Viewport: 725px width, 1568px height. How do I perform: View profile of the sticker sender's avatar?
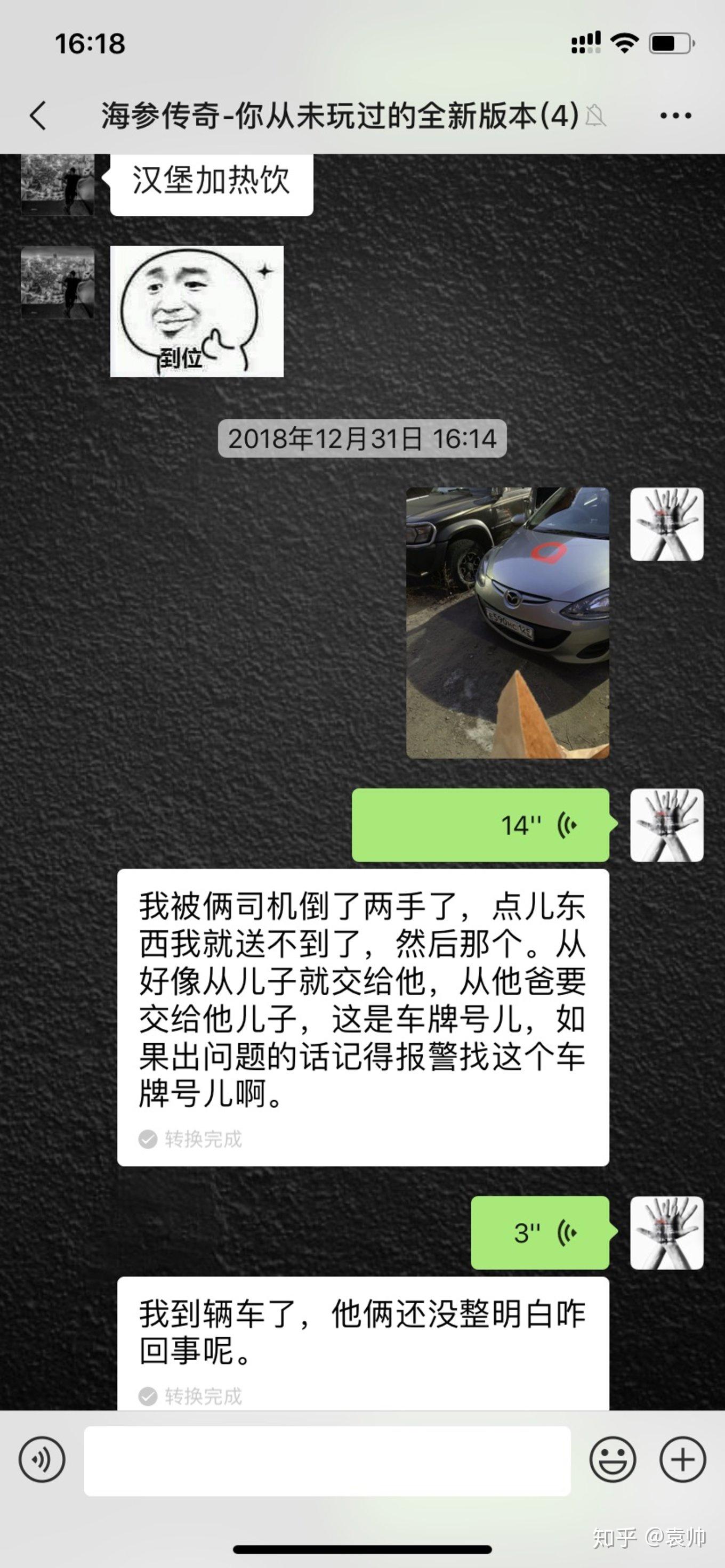click(x=58, y=282)
